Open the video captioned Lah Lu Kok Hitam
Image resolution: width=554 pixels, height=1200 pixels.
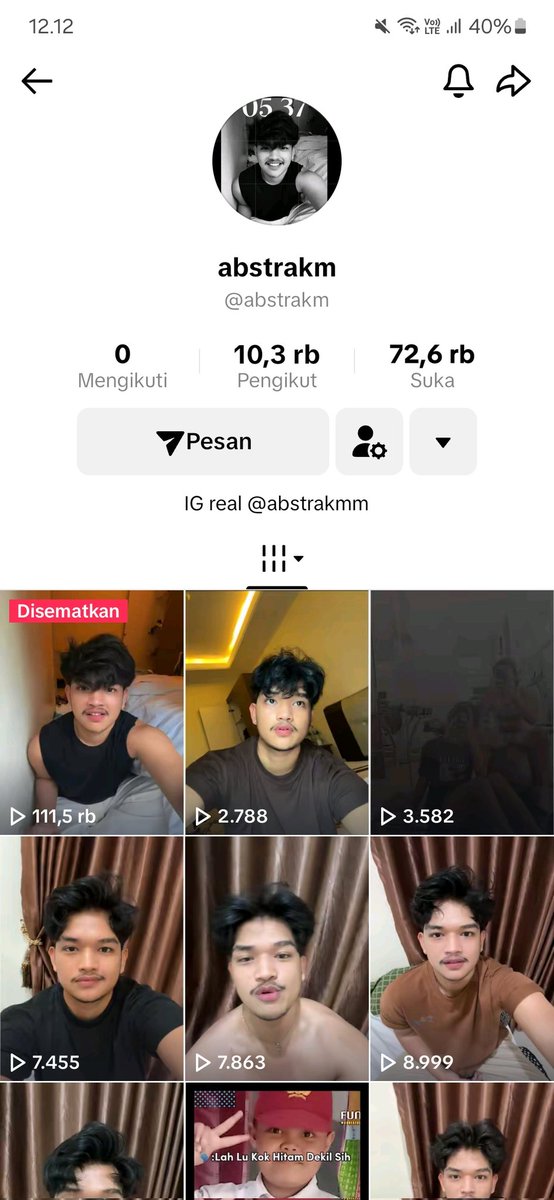click(277, 1141)
